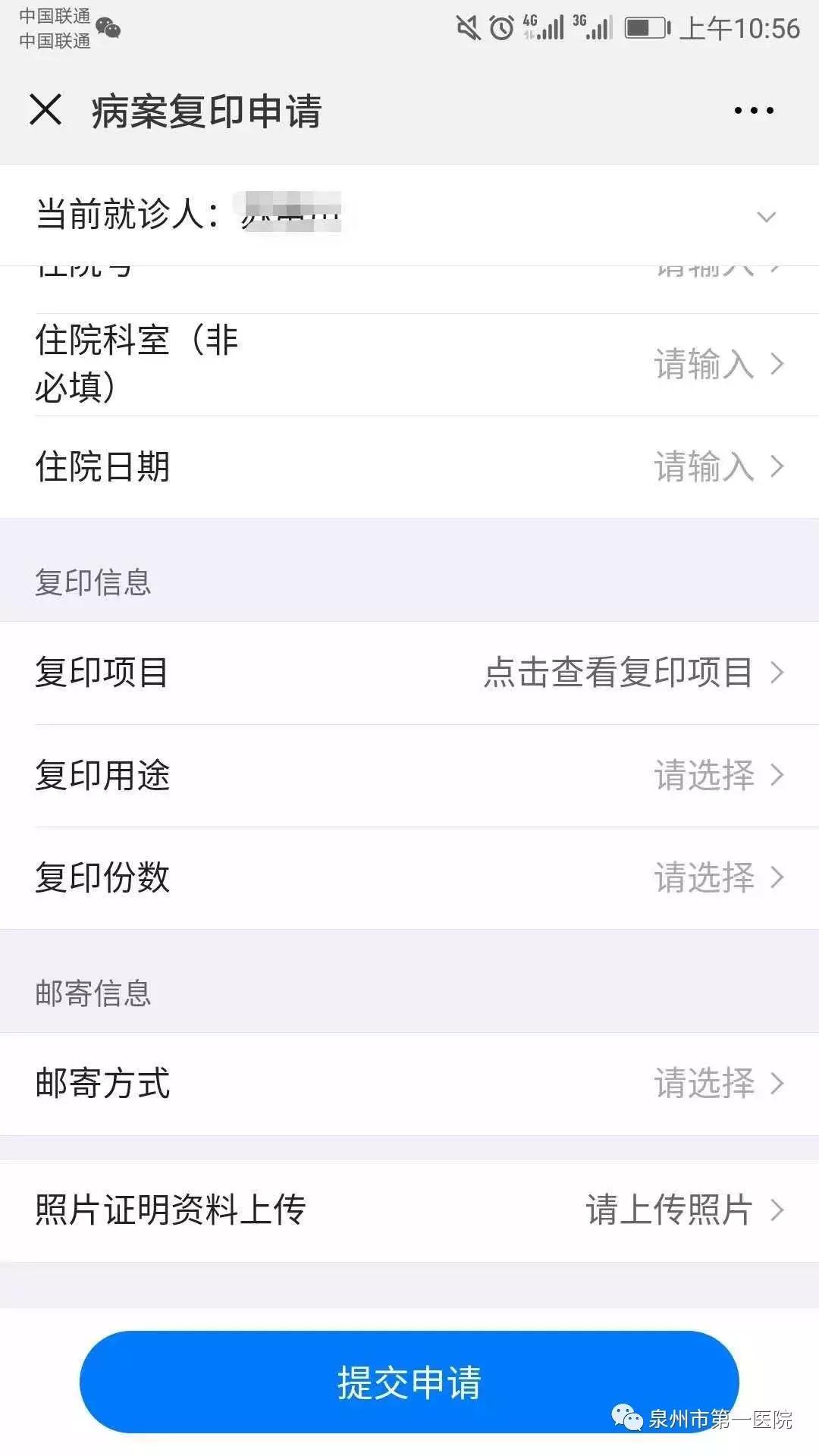Screen dimensions: 819x1456
Task: Open the three-dot overflow menu
Action: (754, 110)
